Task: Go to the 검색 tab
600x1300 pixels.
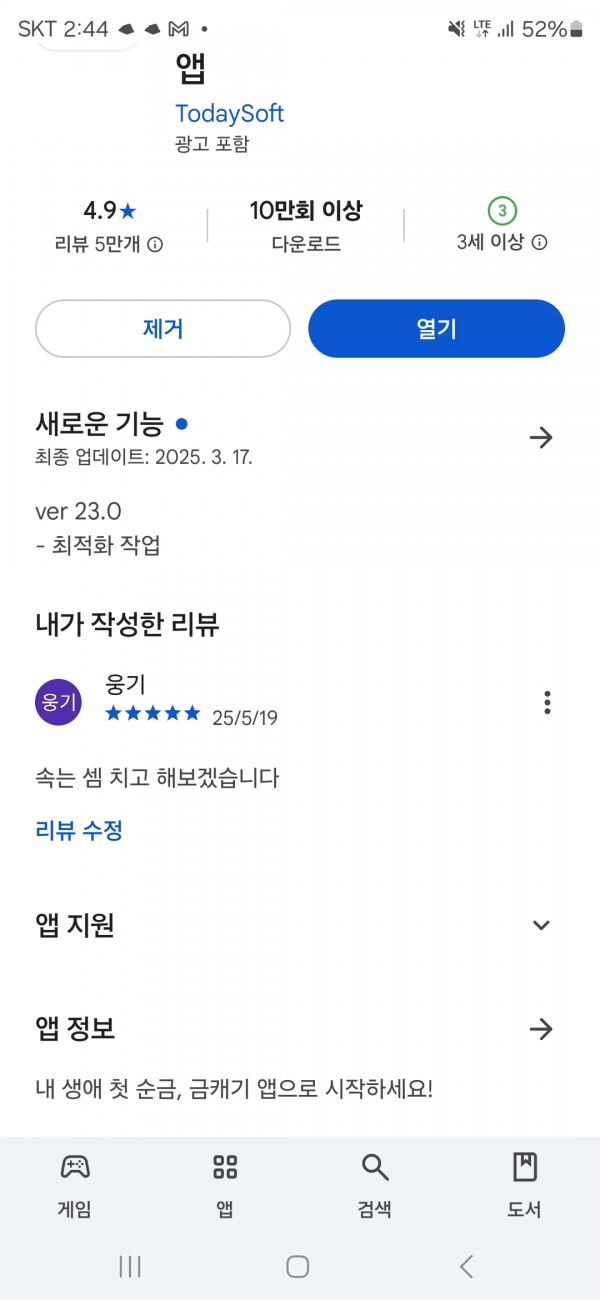Action: (375, 1185)
